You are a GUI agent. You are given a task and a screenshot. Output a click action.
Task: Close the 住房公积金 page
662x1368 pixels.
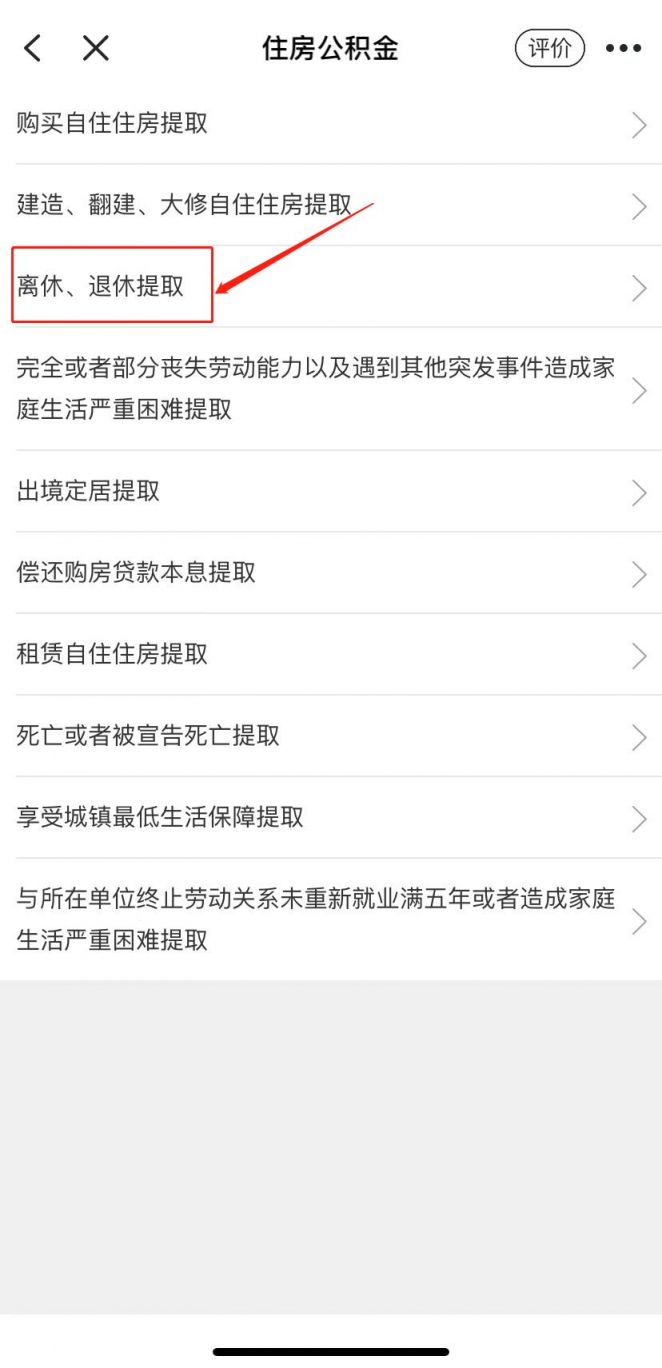pyautogui.click(x=96, y=48)
